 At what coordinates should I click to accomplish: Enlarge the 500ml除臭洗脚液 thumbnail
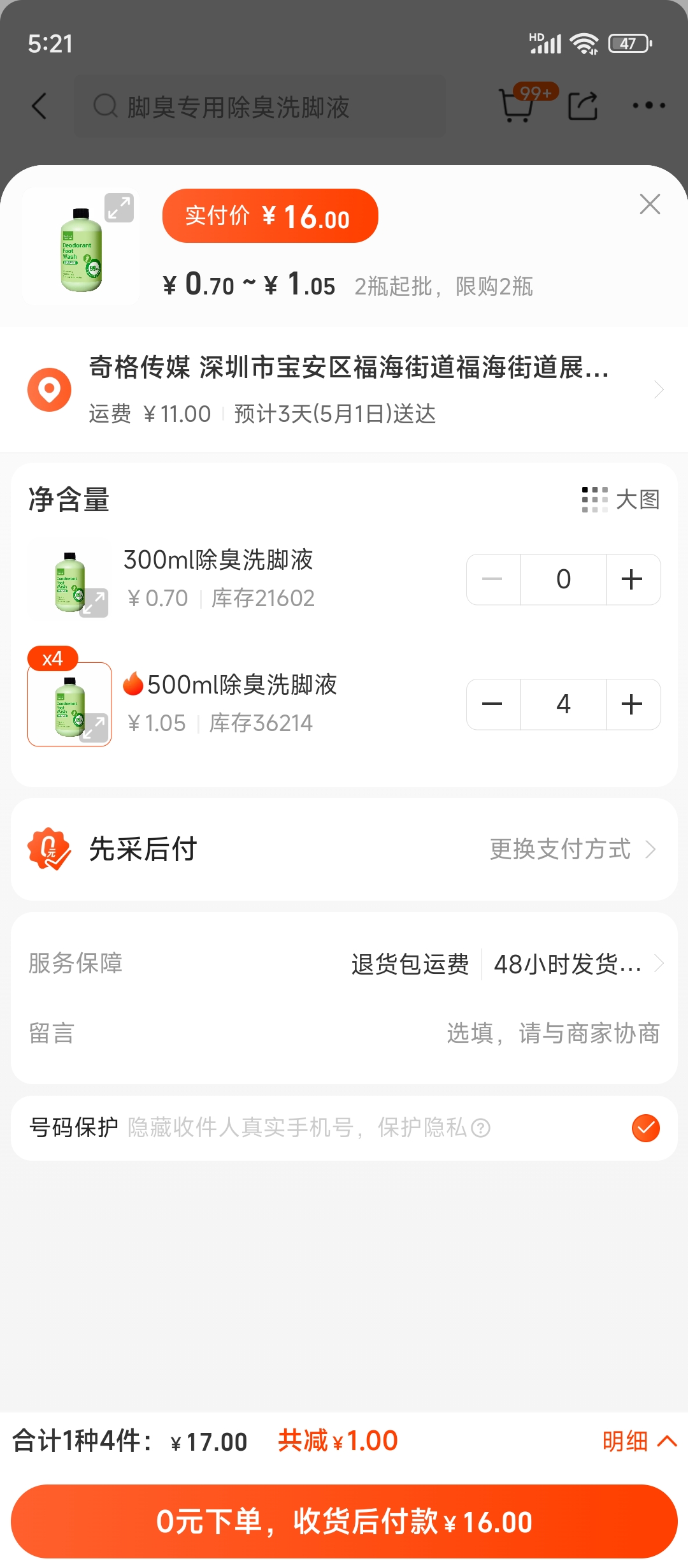[x=94, y=727]
